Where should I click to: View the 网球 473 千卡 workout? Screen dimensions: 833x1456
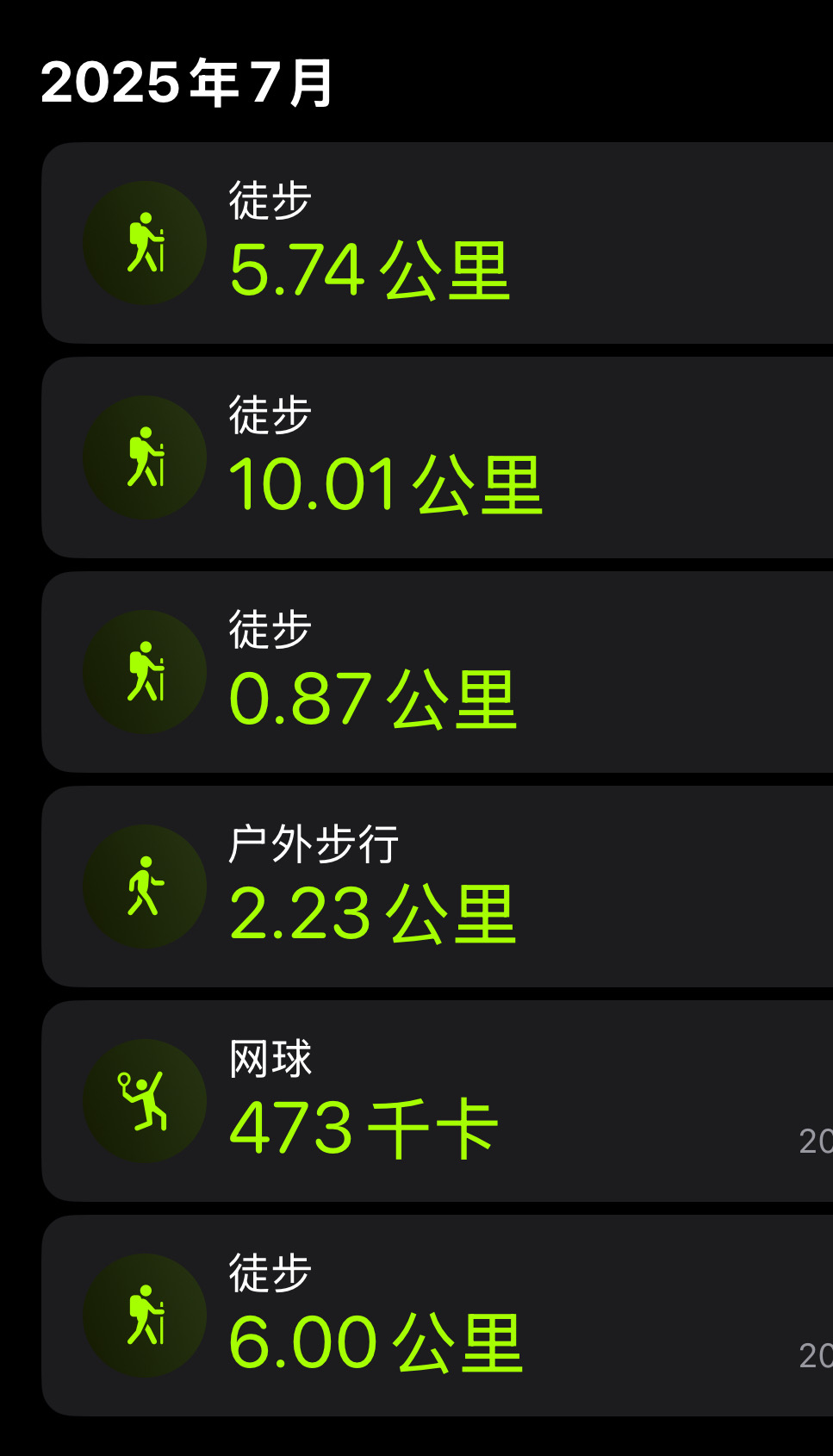pyautogui.click(x=438, y=1101)
